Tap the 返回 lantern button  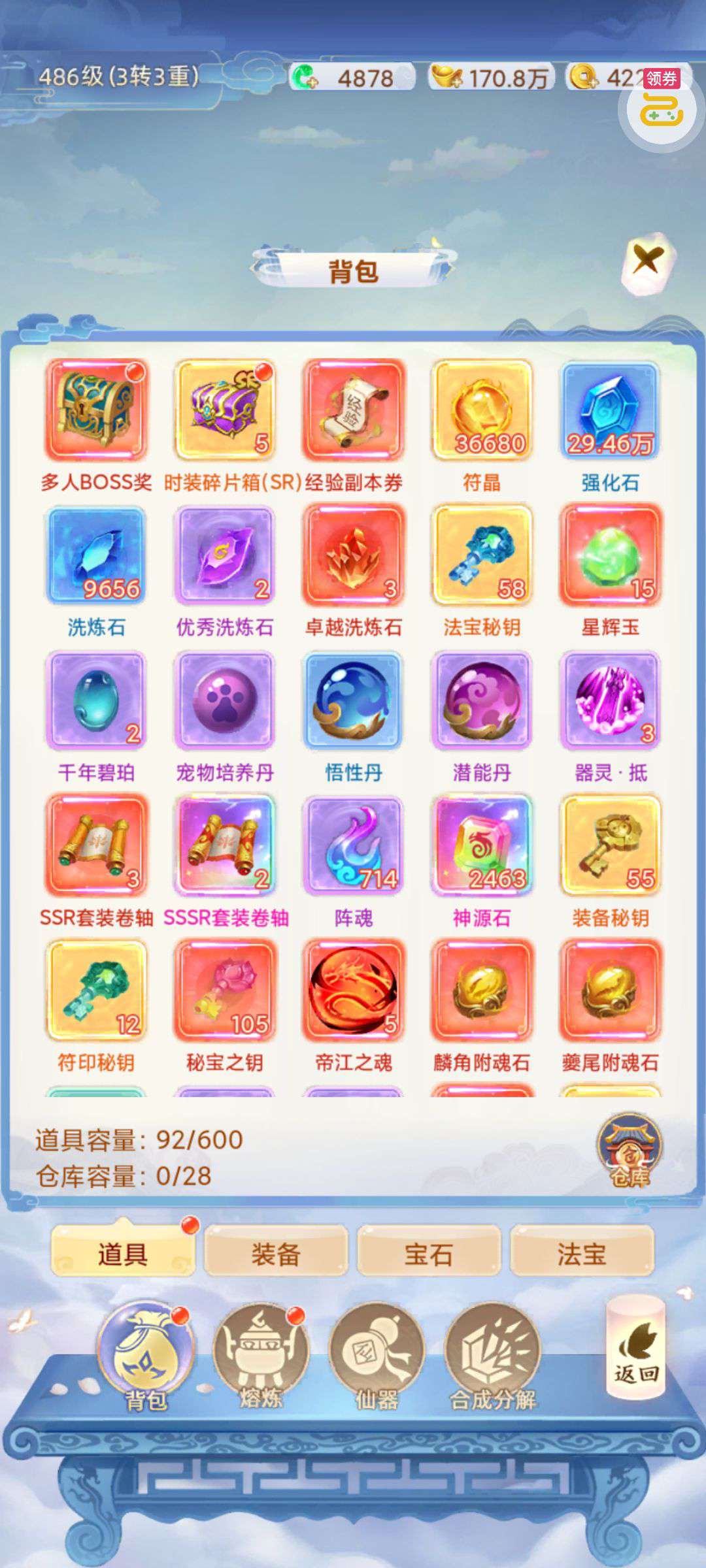coord(635,1347)
